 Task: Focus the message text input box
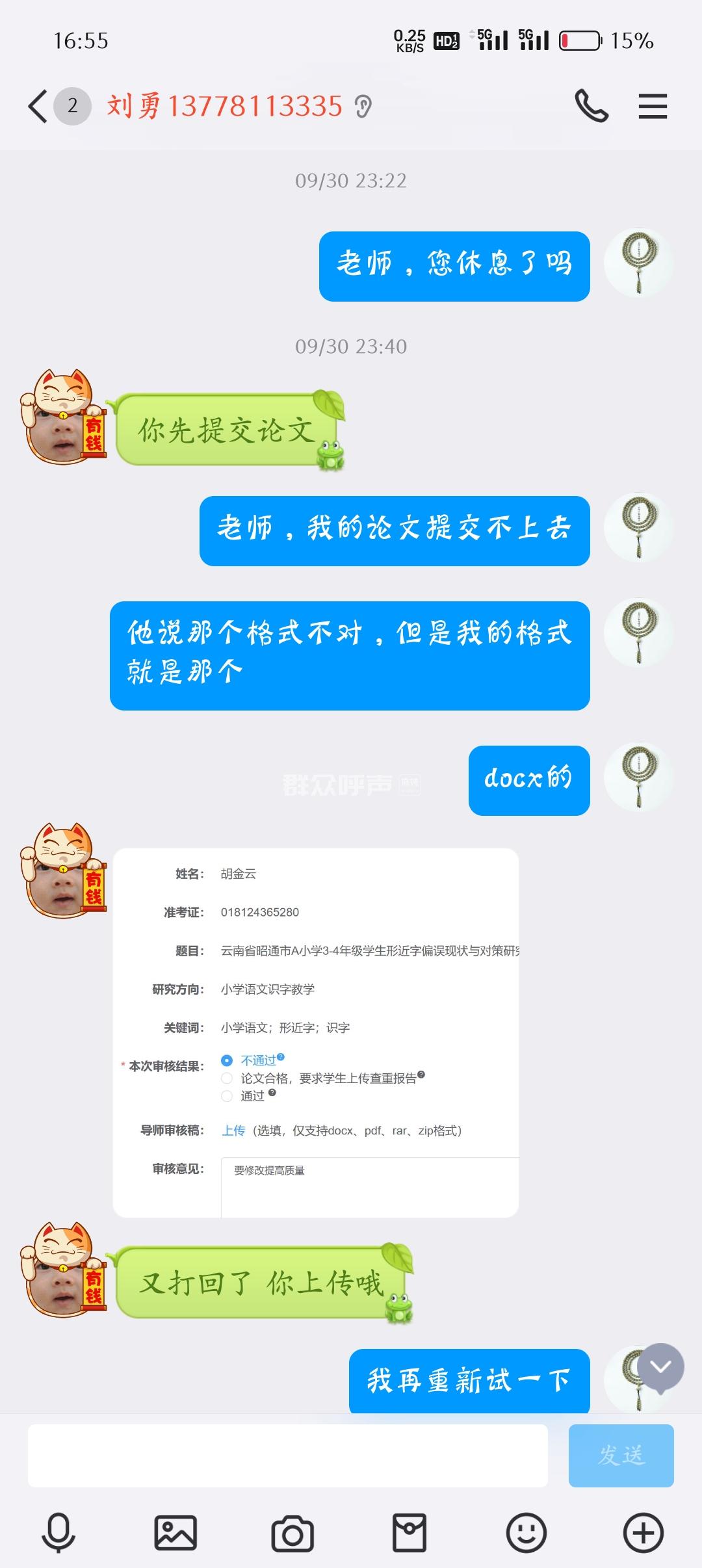click(x=287, y=1456)
